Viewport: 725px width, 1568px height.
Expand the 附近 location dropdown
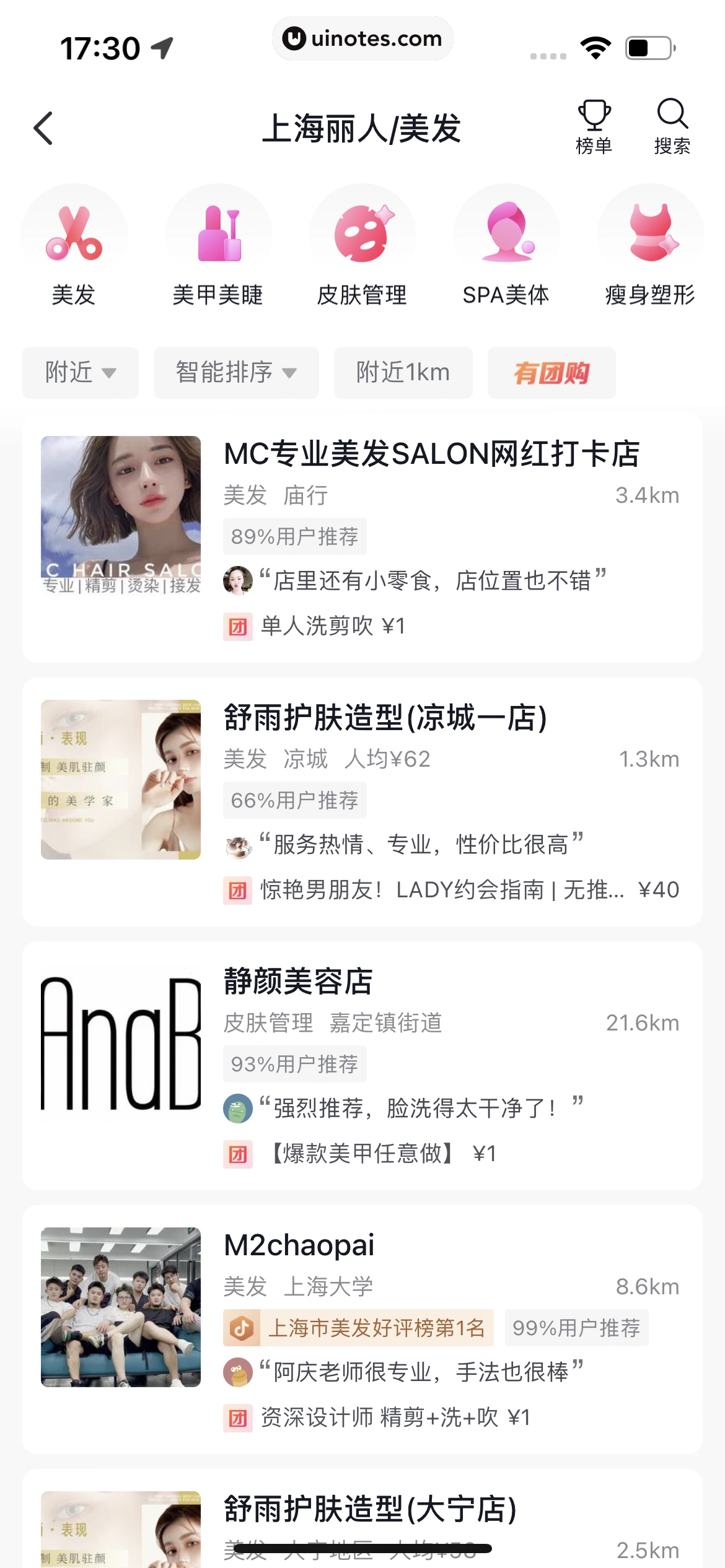[80, 372]
